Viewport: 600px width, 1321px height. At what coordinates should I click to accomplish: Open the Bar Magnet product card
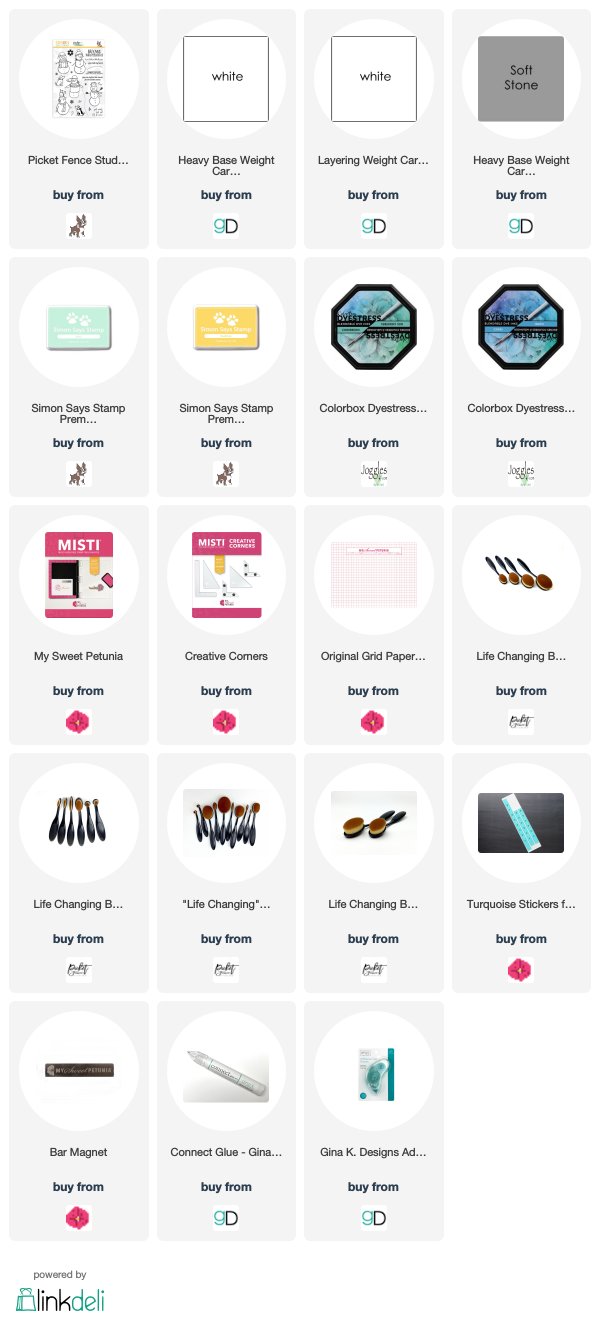[x=79, y=1121]
